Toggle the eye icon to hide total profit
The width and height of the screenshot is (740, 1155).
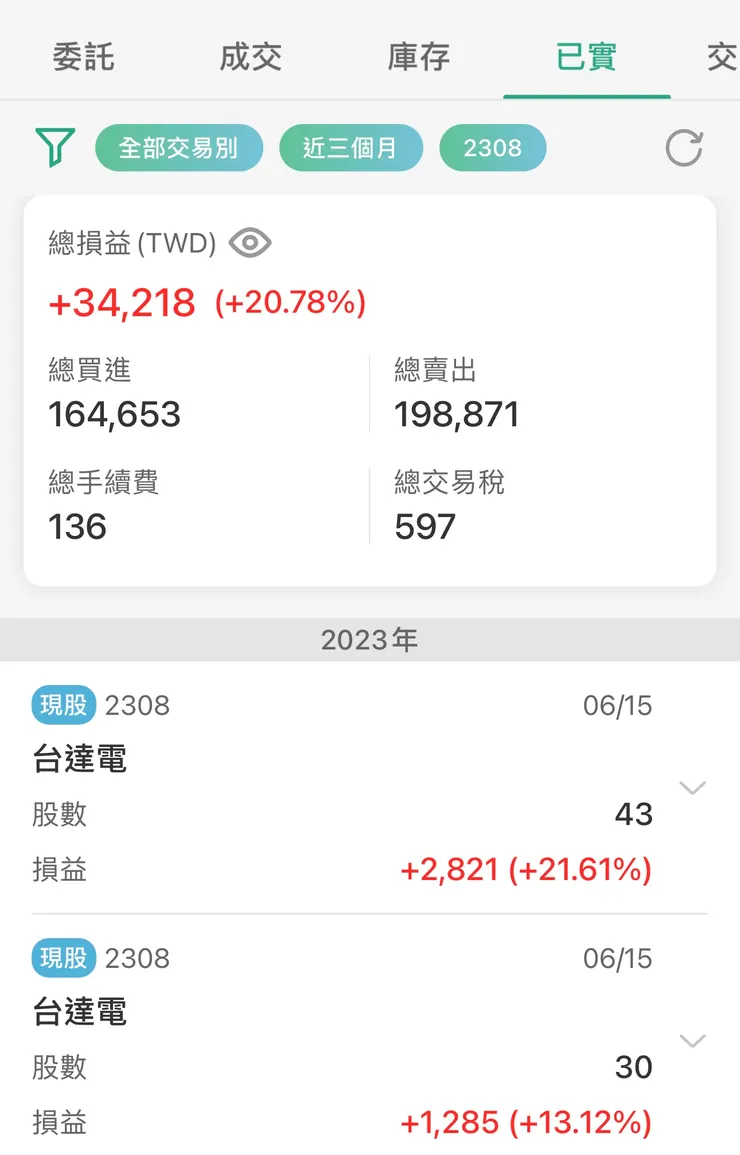(x=250, y=242)
